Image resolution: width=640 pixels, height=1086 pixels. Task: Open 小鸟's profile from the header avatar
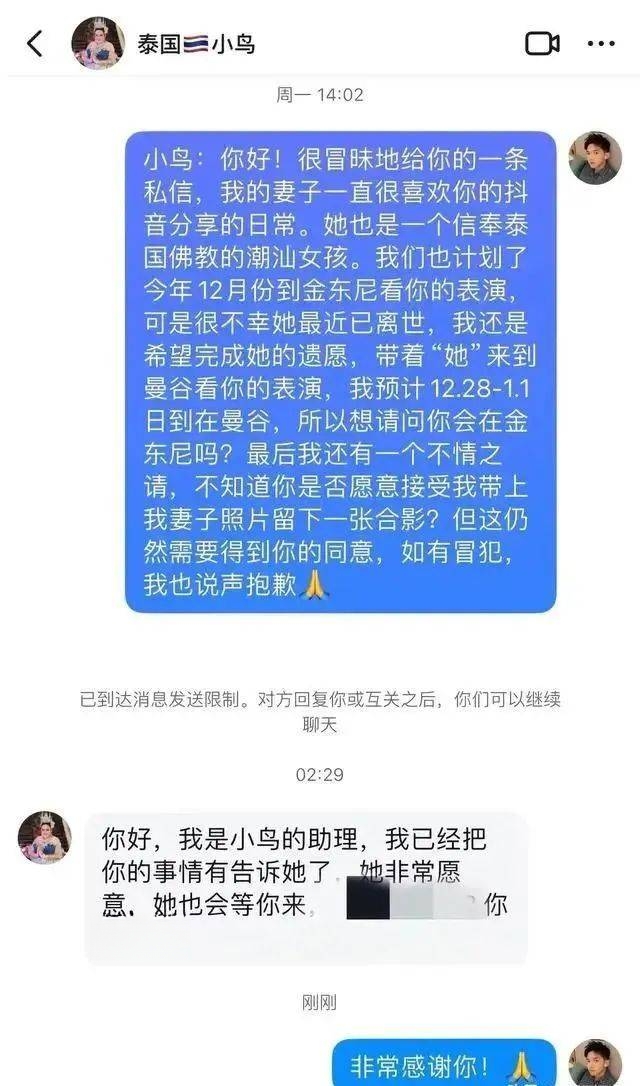coord(98,43)
